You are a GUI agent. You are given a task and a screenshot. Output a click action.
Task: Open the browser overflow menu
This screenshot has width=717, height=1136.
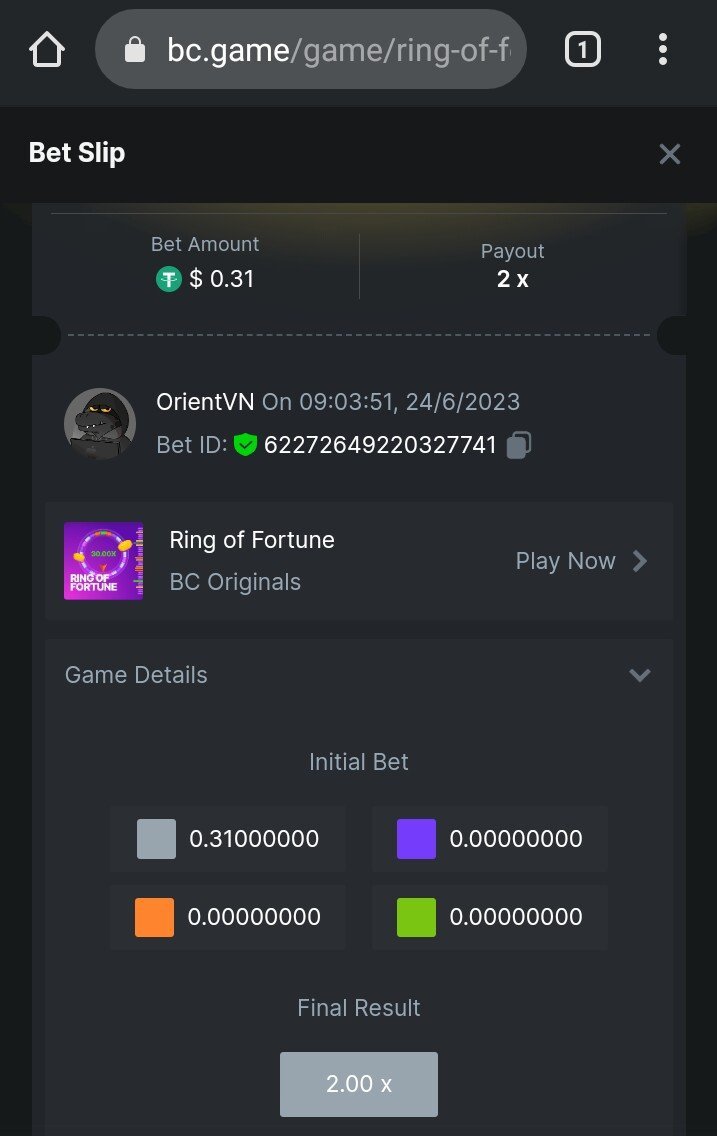click(x=662, y=49)
